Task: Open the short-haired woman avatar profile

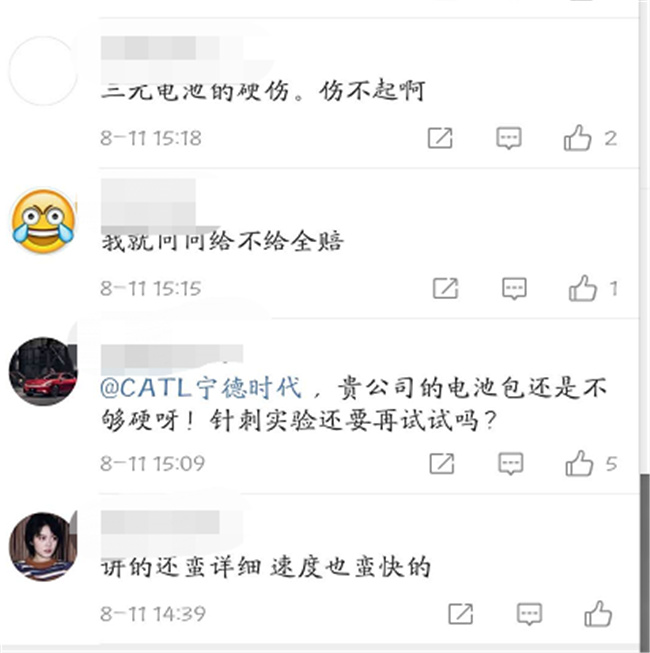Action: click(x=43, y=547)
